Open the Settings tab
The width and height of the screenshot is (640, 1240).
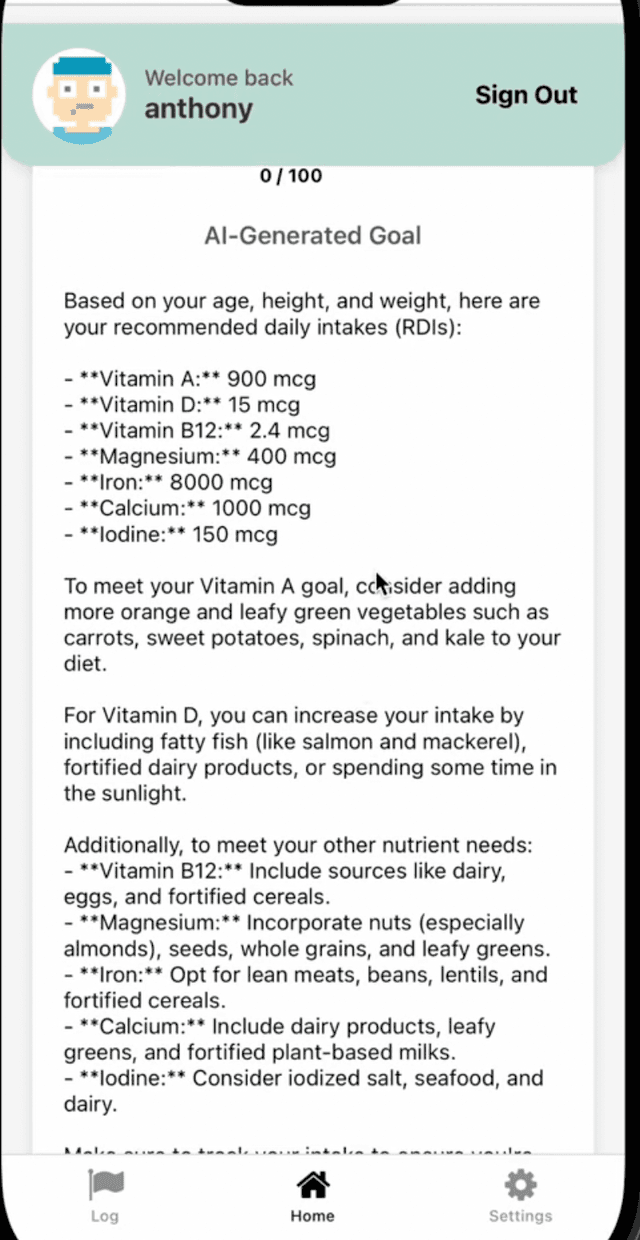click(520, 1196)
